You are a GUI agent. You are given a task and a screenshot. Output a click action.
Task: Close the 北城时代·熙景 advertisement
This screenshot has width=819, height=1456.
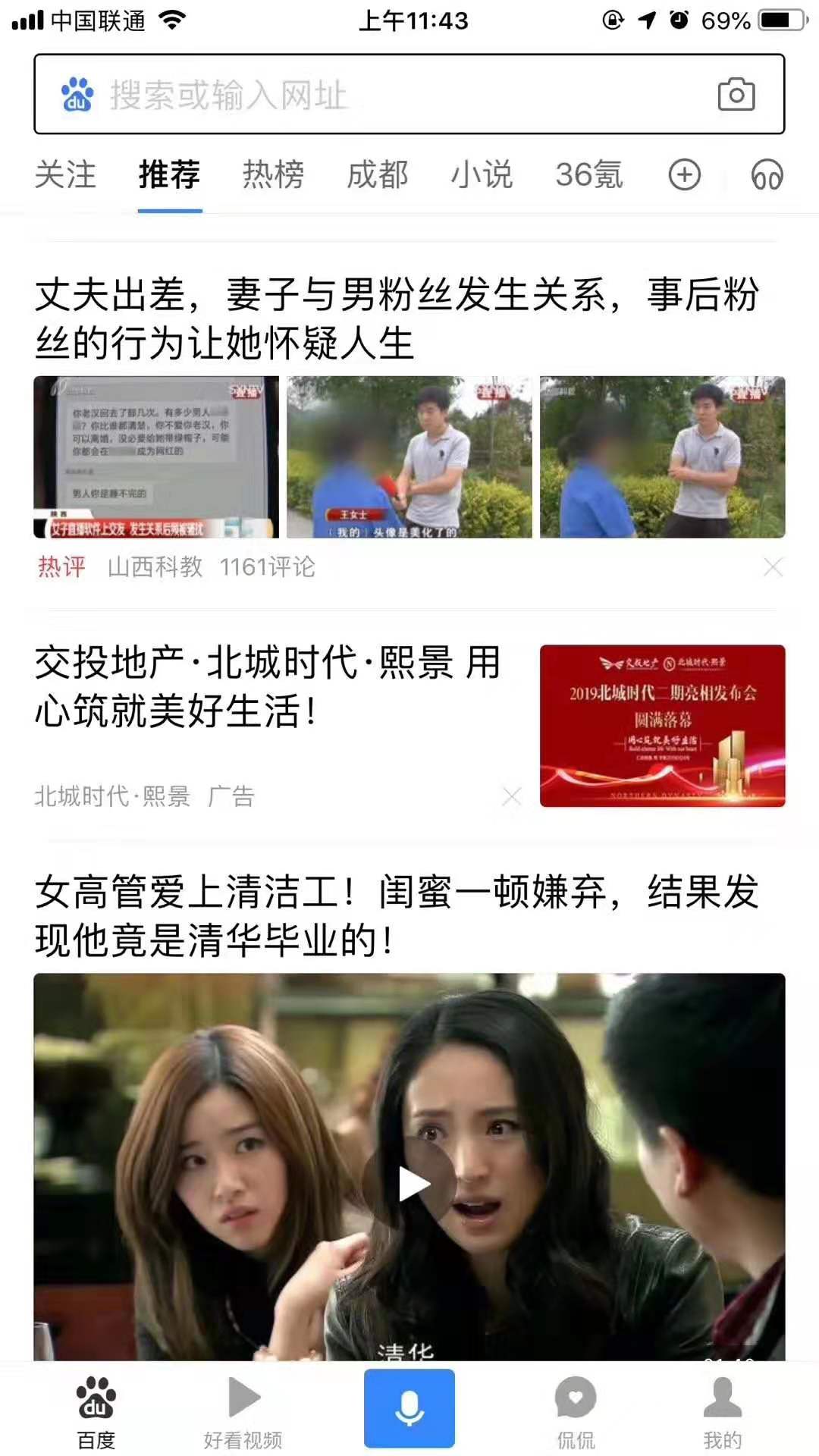(x=512, y=796)
